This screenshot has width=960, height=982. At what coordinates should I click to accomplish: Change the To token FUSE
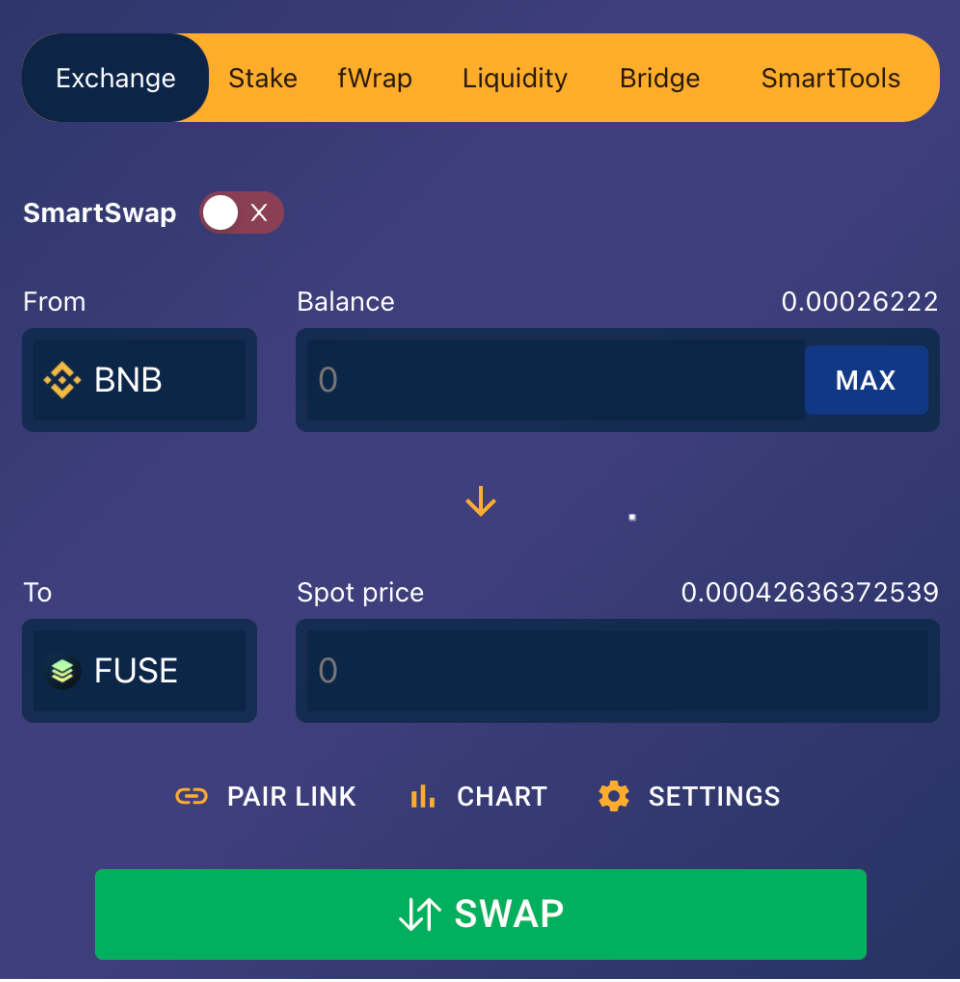(x=139, y=670)
